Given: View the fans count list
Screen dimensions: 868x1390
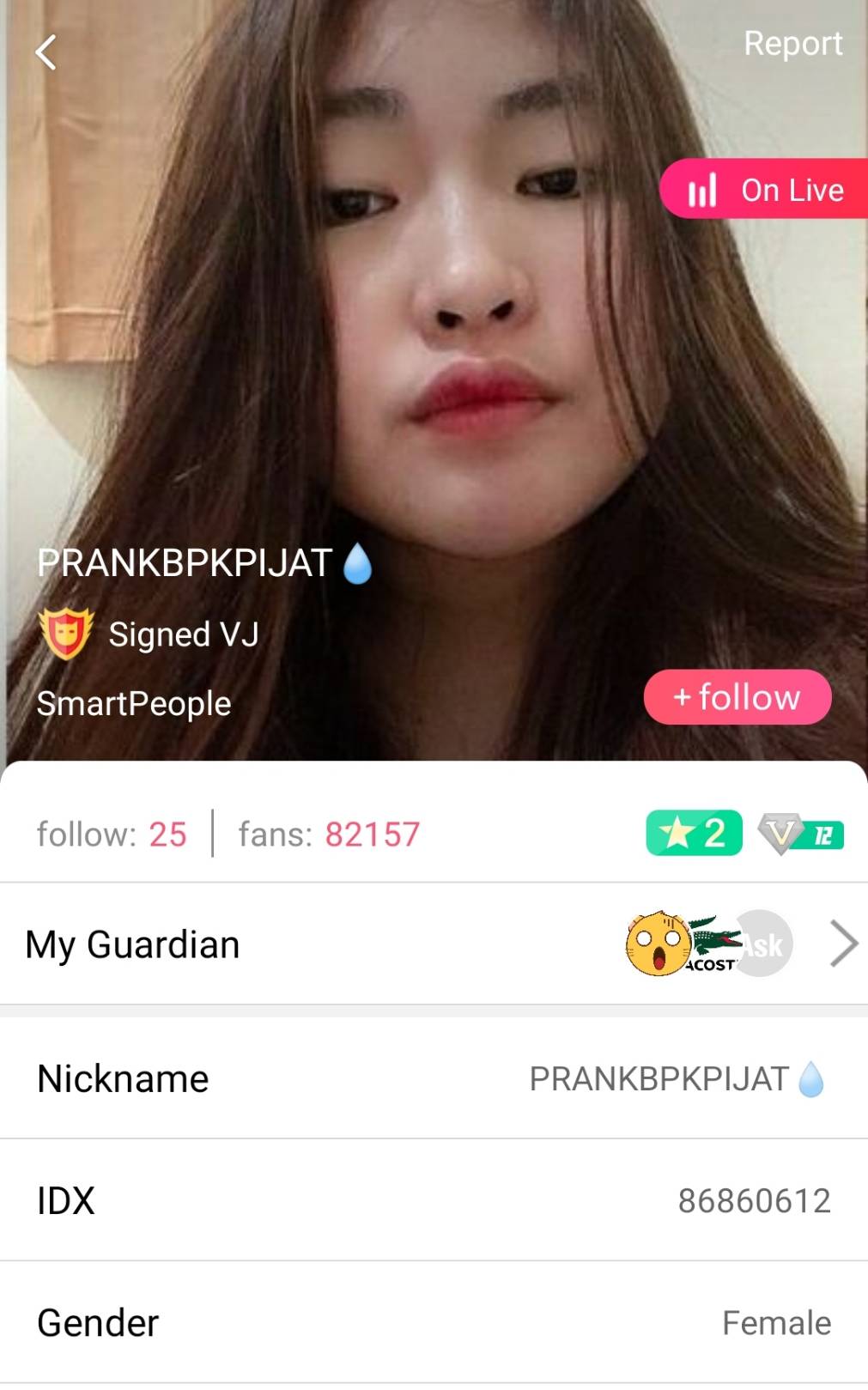Looking at the screenshot, I should click(329, 835).
